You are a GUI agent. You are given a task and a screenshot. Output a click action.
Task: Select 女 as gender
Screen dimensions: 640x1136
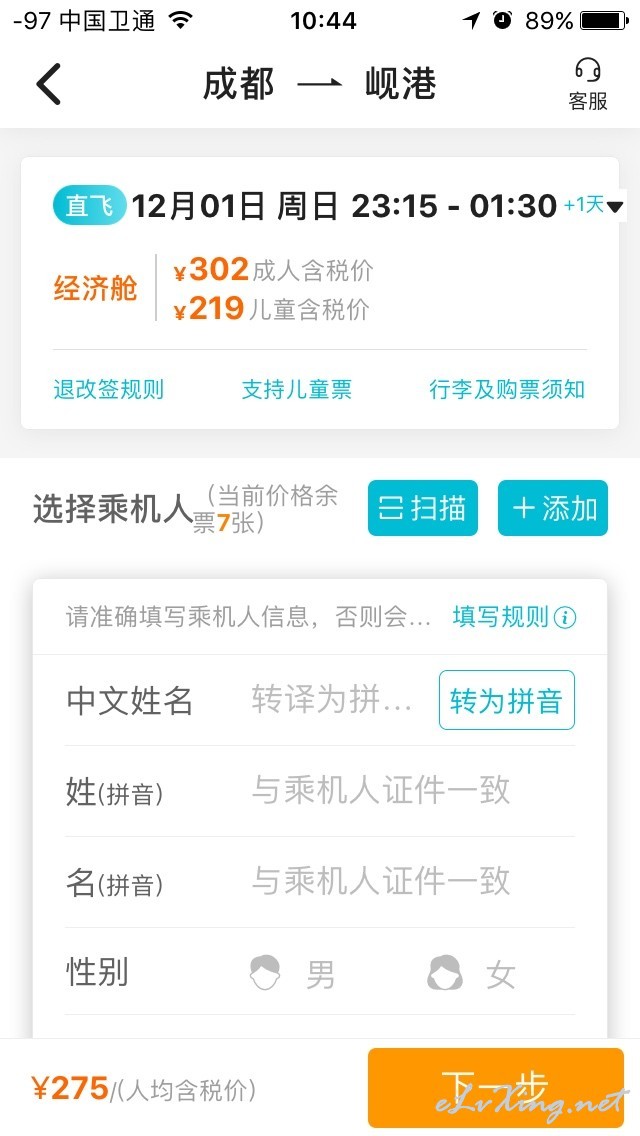pyautogui.click(x=472, y=973)
